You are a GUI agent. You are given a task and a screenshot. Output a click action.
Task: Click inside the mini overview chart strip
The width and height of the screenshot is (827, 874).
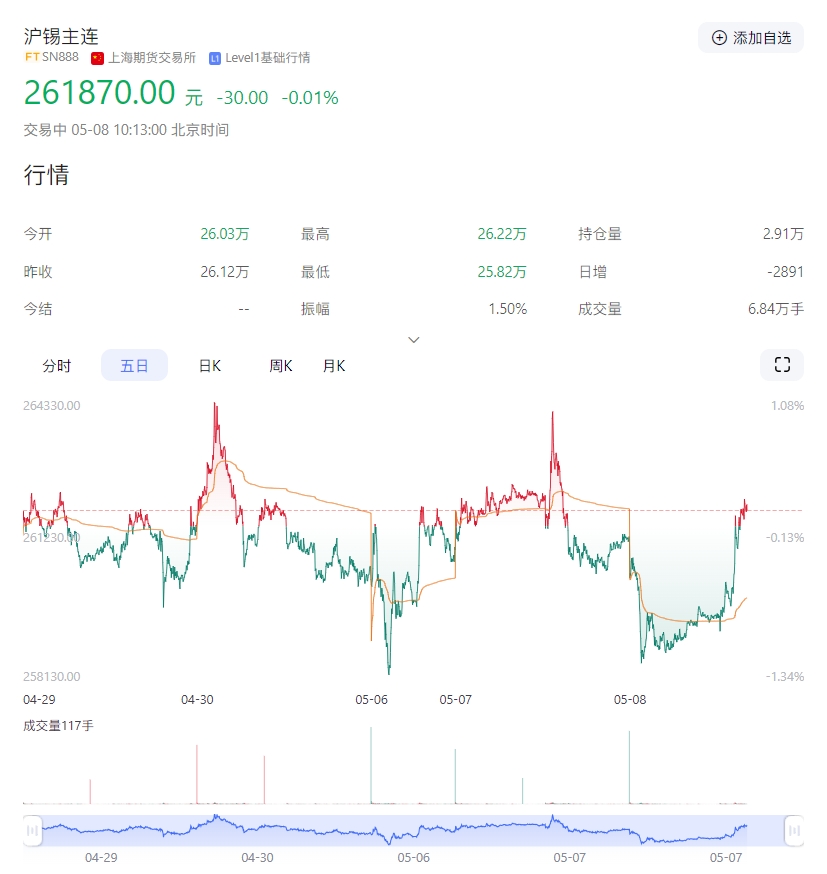point(413,830)
